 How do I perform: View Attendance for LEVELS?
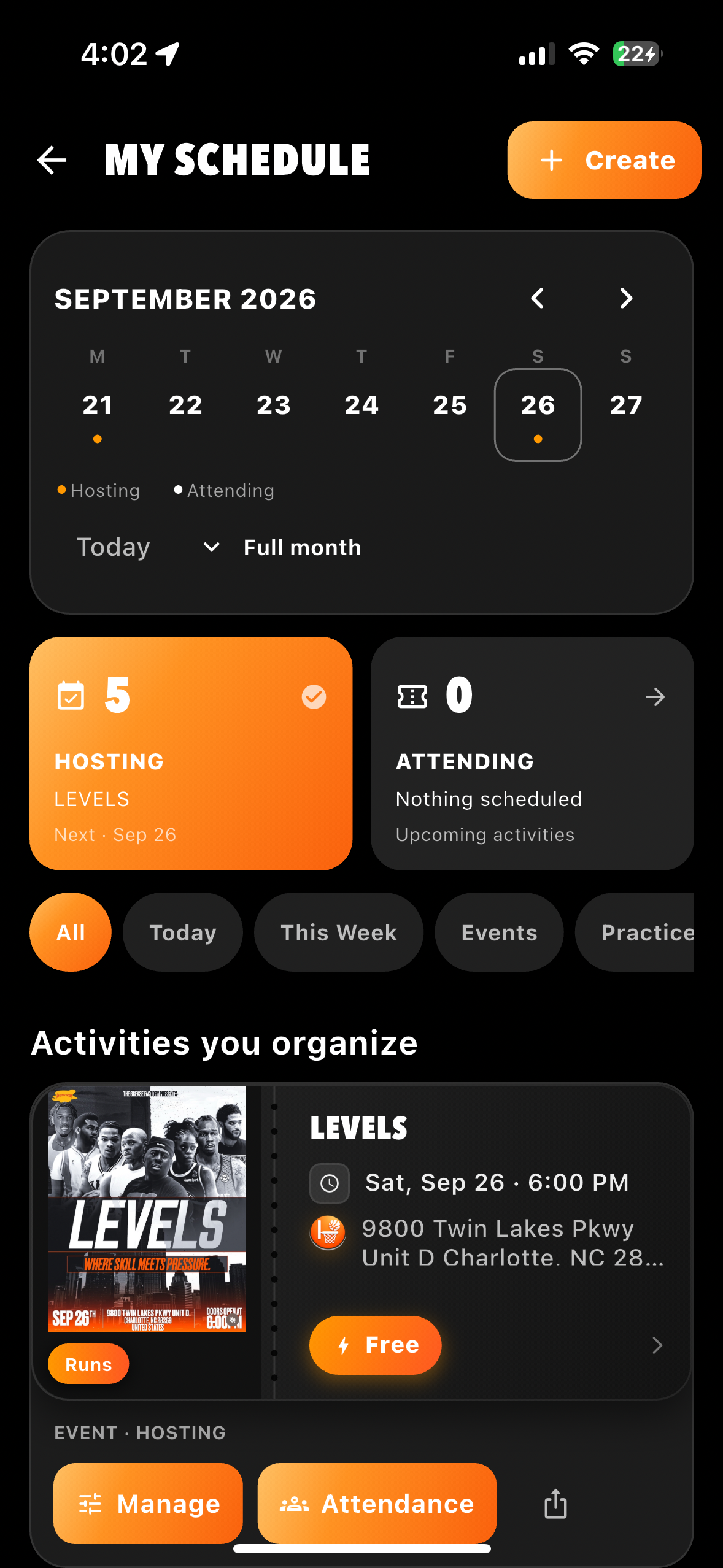pos(377,1503)
